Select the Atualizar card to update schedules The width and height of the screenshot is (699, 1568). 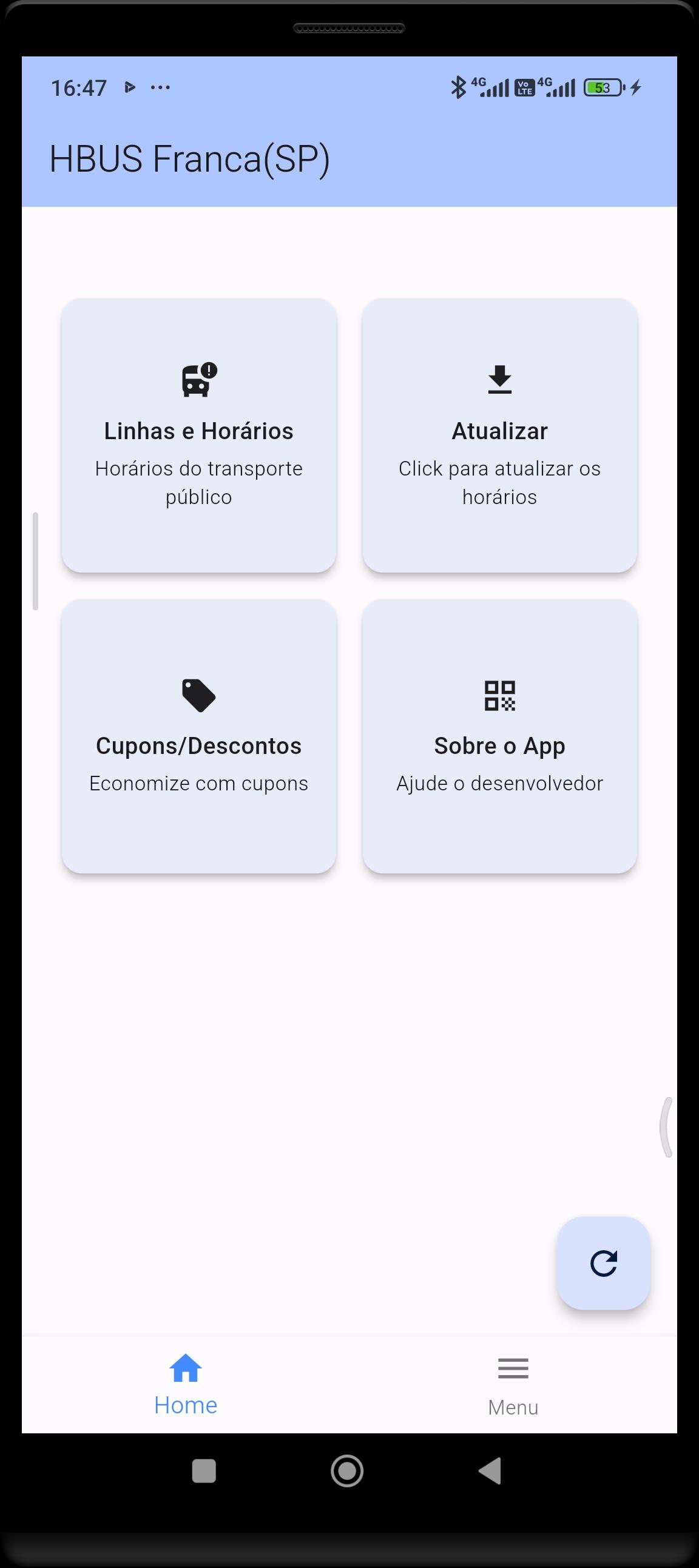[x=499, y=435]
